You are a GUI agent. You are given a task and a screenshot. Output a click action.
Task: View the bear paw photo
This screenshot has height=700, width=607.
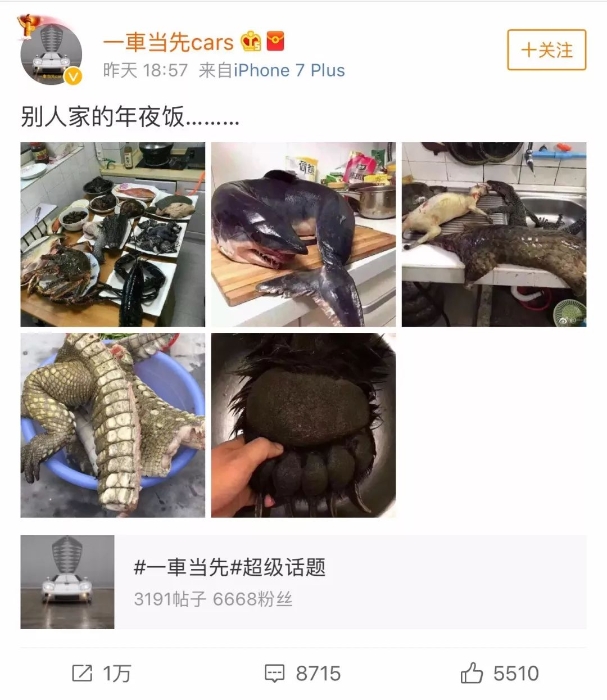(x=303, y=425)
